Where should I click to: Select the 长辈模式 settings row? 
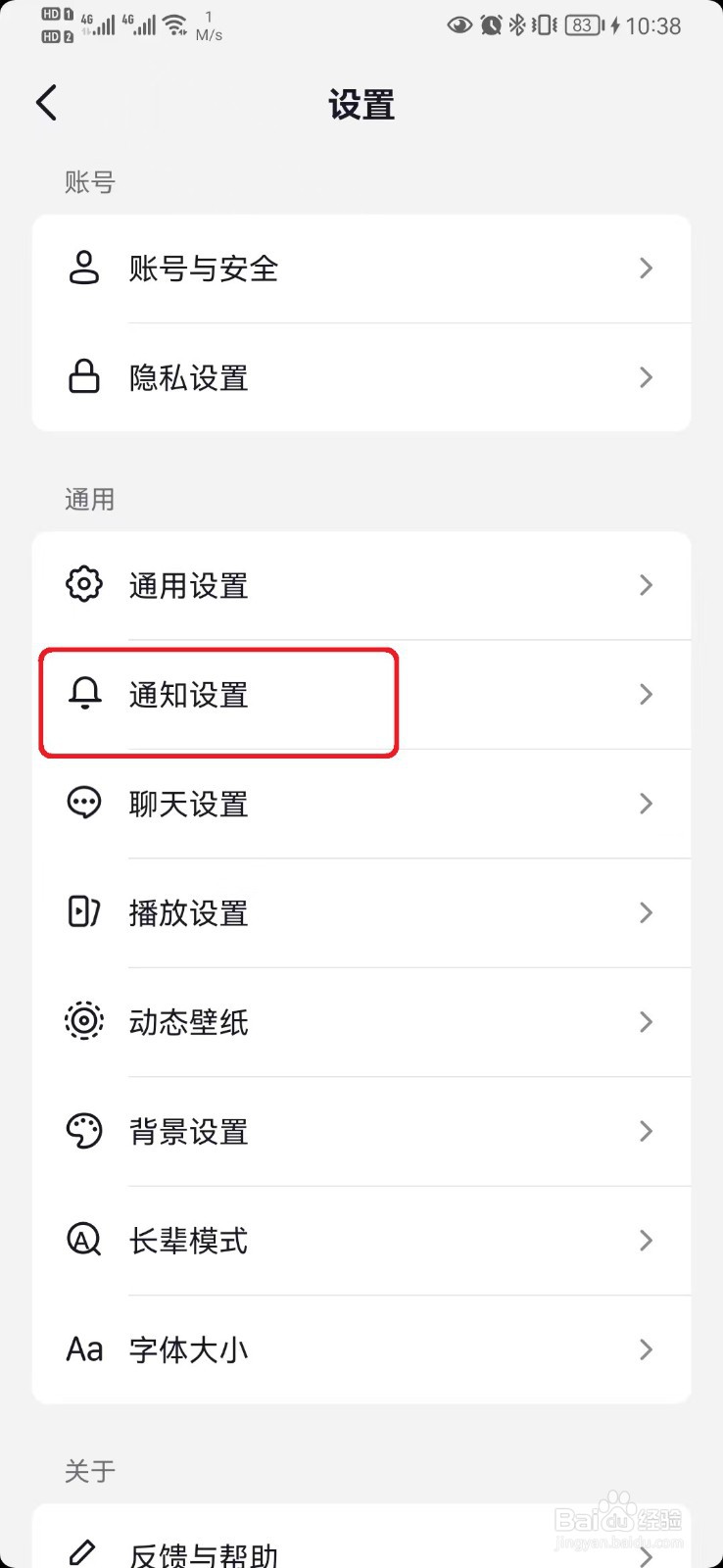point(361,1240)
